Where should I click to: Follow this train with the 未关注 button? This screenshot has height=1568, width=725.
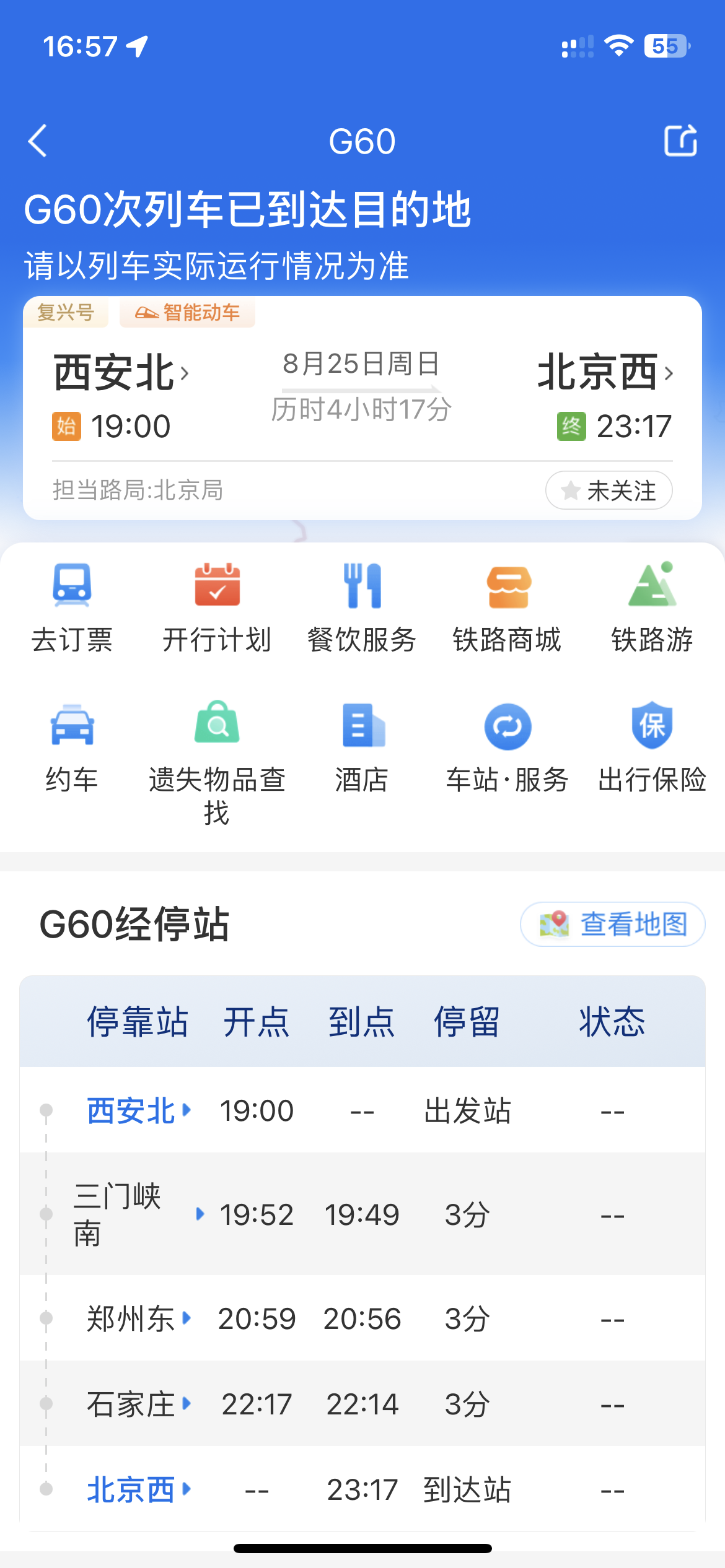609,490
